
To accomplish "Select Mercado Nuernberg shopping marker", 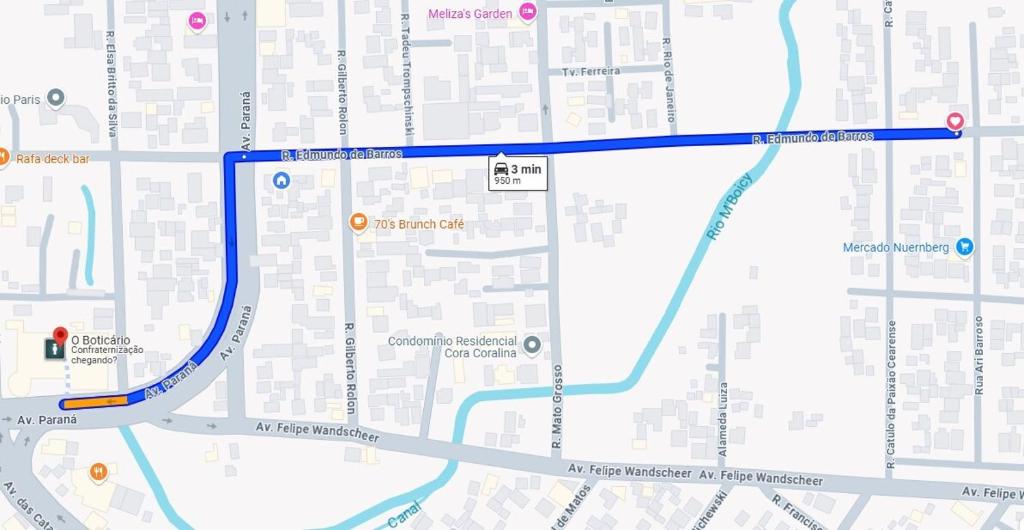I will 964,246.
